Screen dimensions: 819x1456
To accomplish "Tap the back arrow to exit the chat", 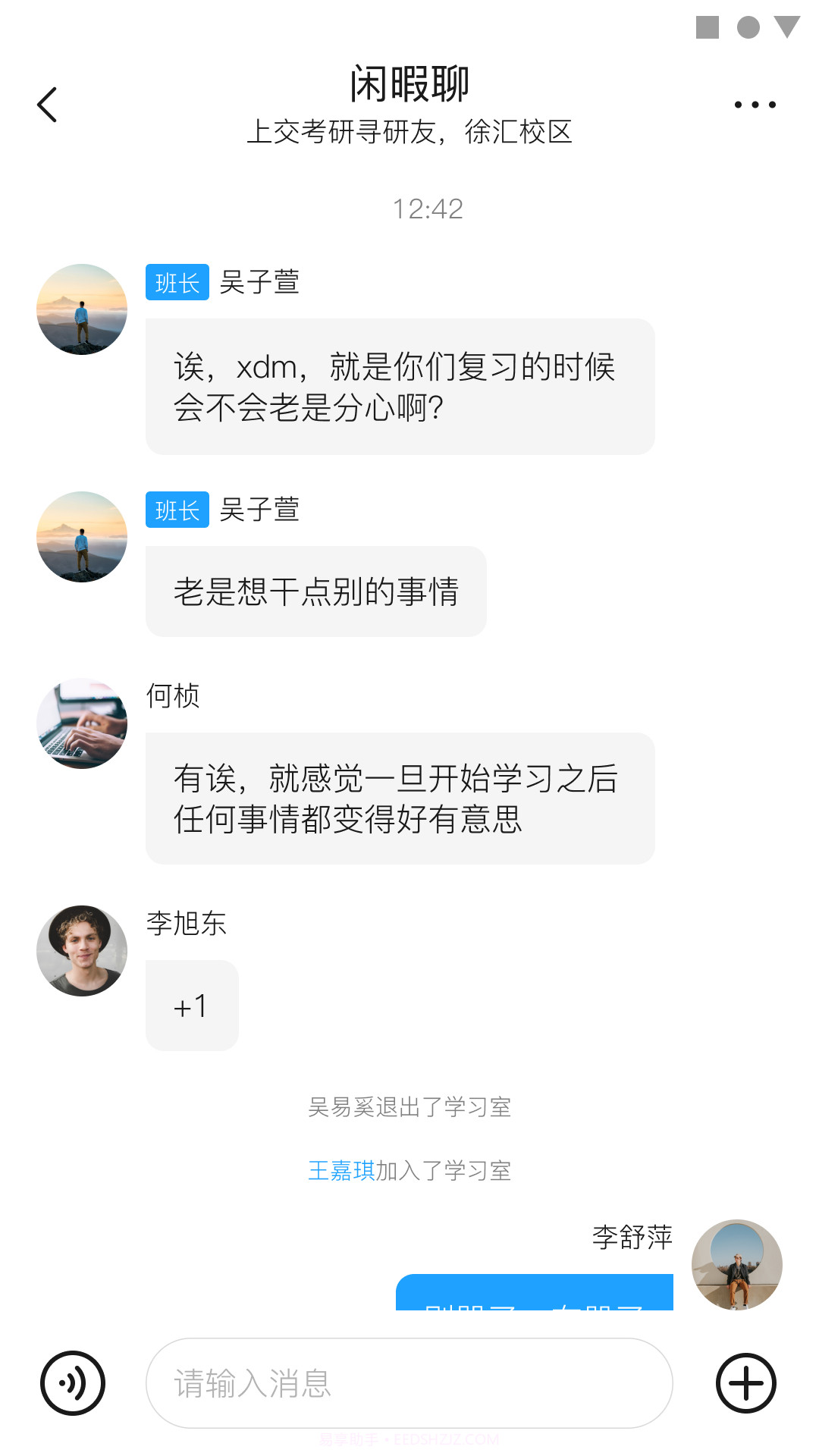I will tap(48, 104).
